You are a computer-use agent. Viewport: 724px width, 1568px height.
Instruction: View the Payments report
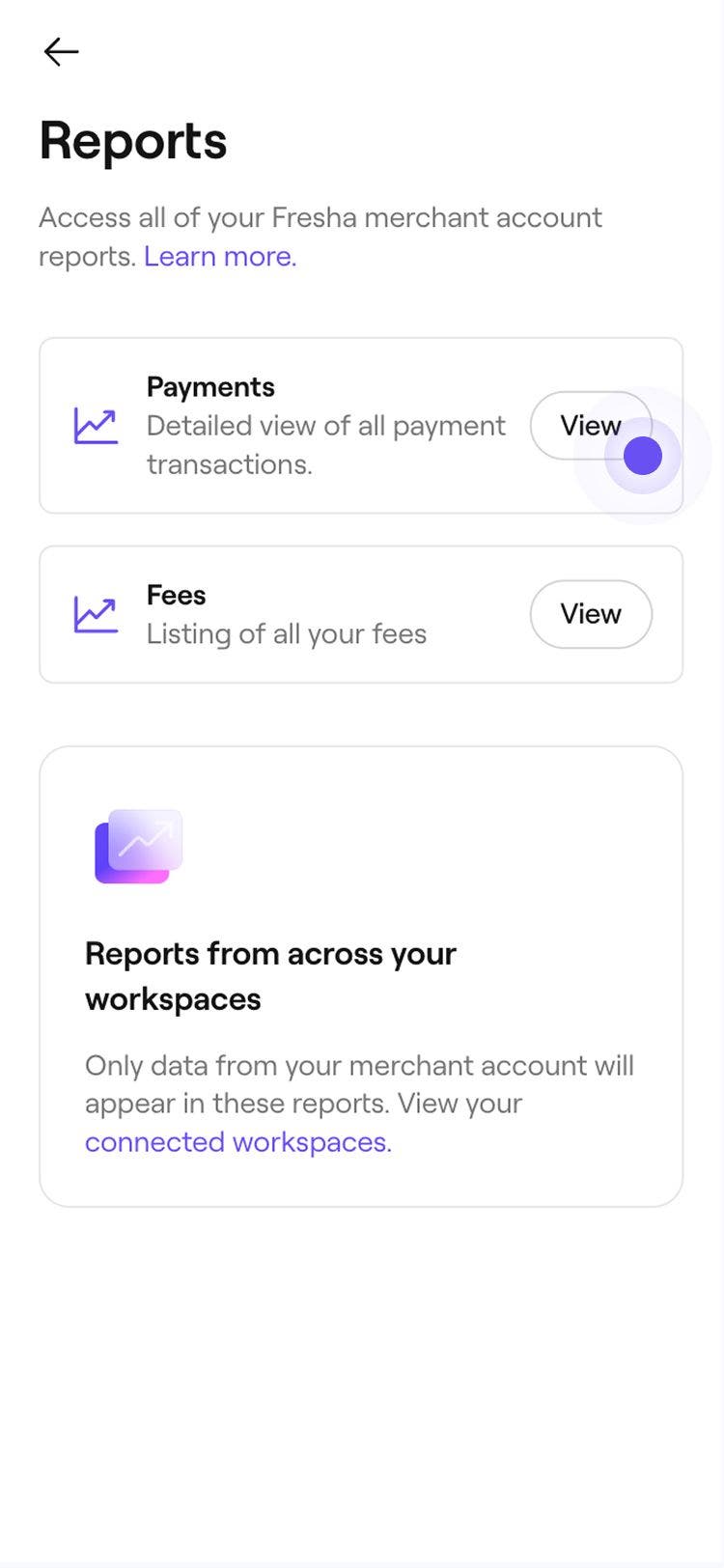pyautogui.click(x=590, y=426)
